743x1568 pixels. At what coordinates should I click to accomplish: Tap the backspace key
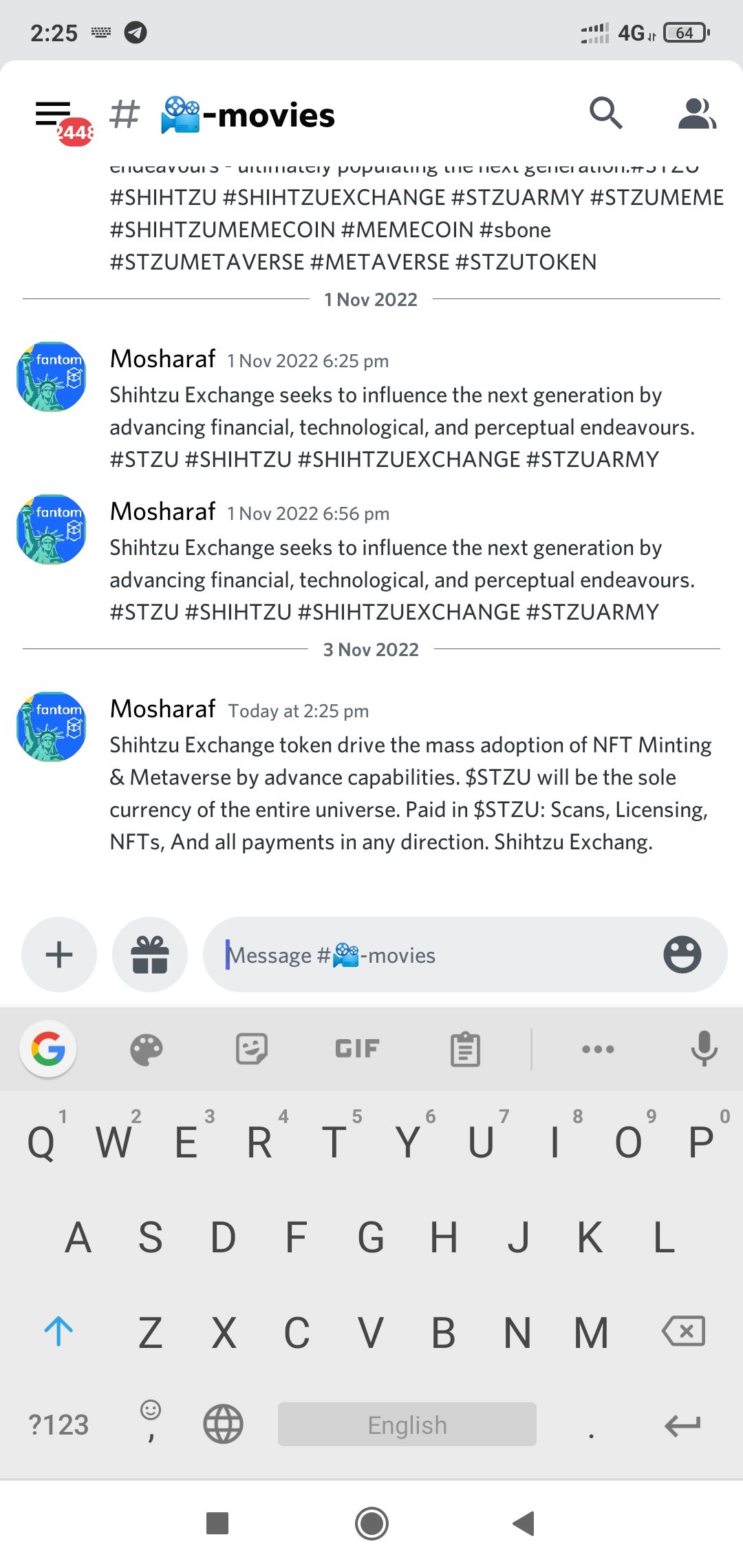coord(683,1331)
